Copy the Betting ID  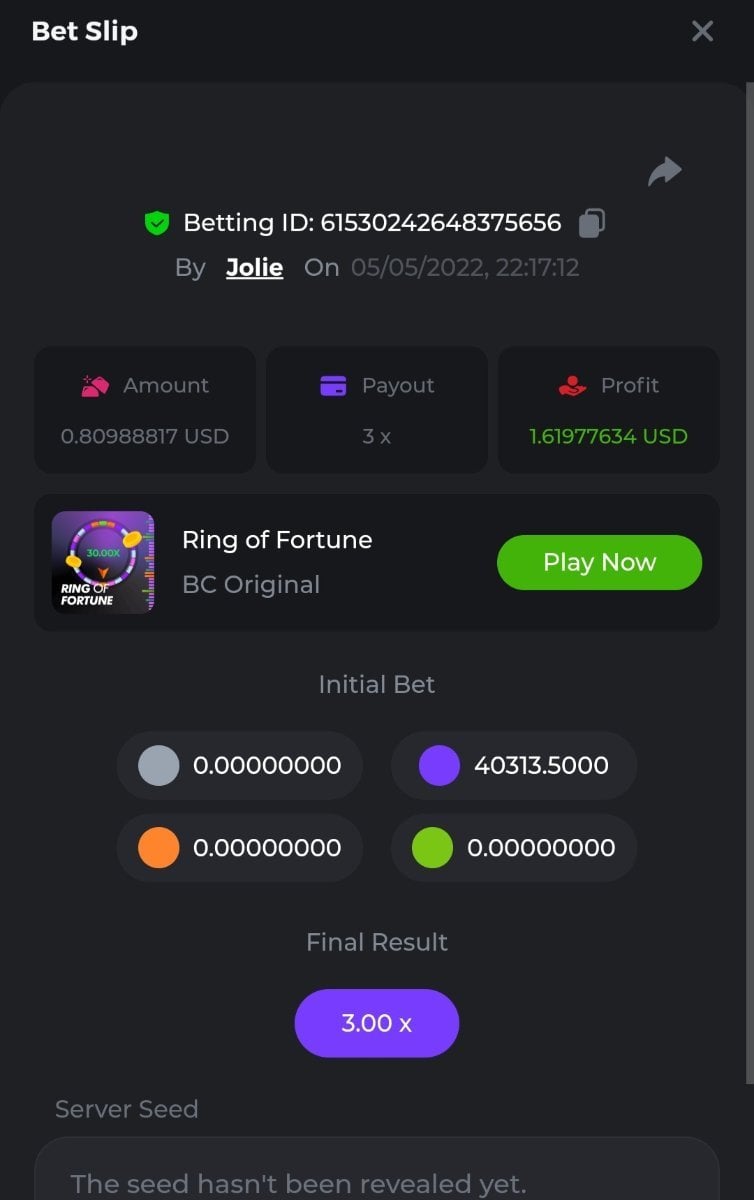tap(592, 222)
